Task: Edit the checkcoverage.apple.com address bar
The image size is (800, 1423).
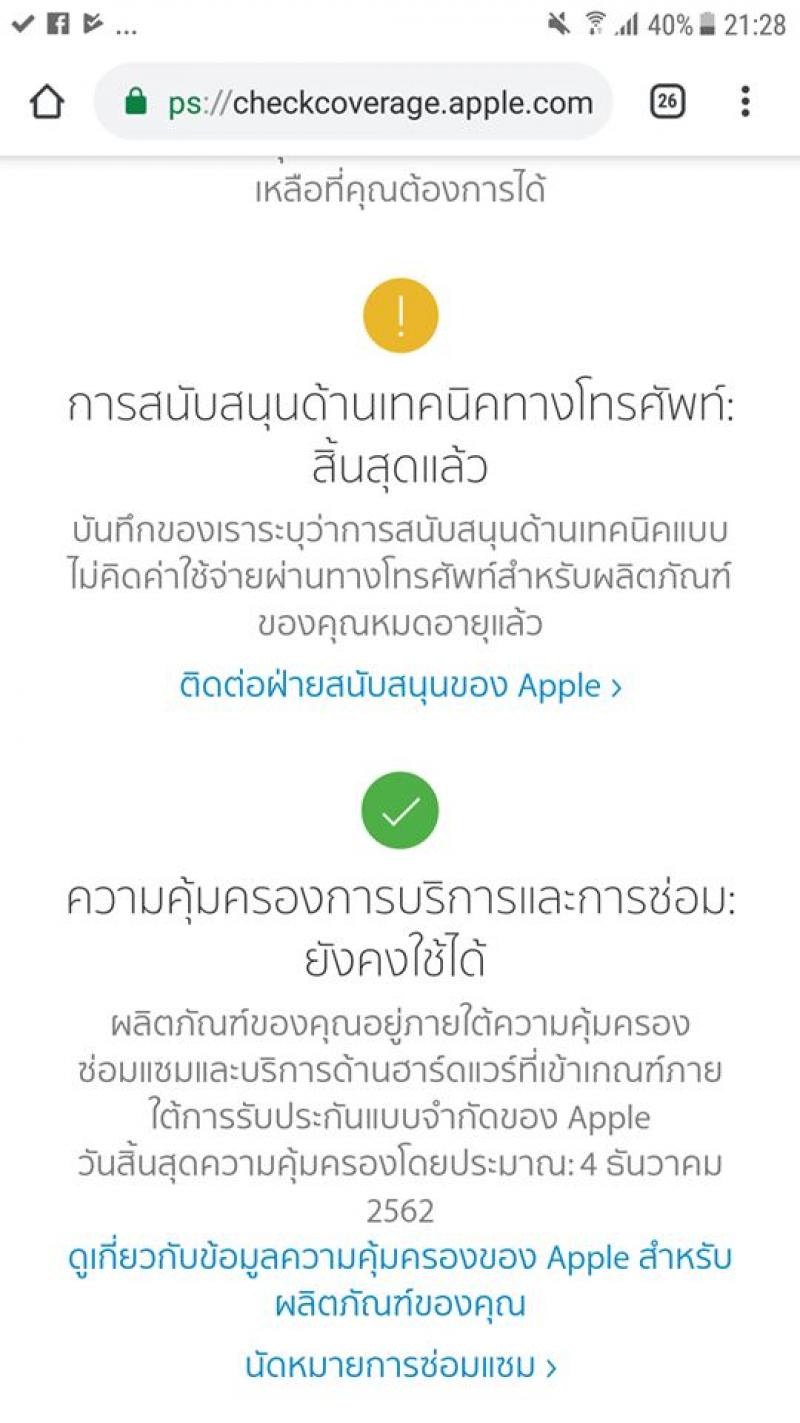Action: 380,103
